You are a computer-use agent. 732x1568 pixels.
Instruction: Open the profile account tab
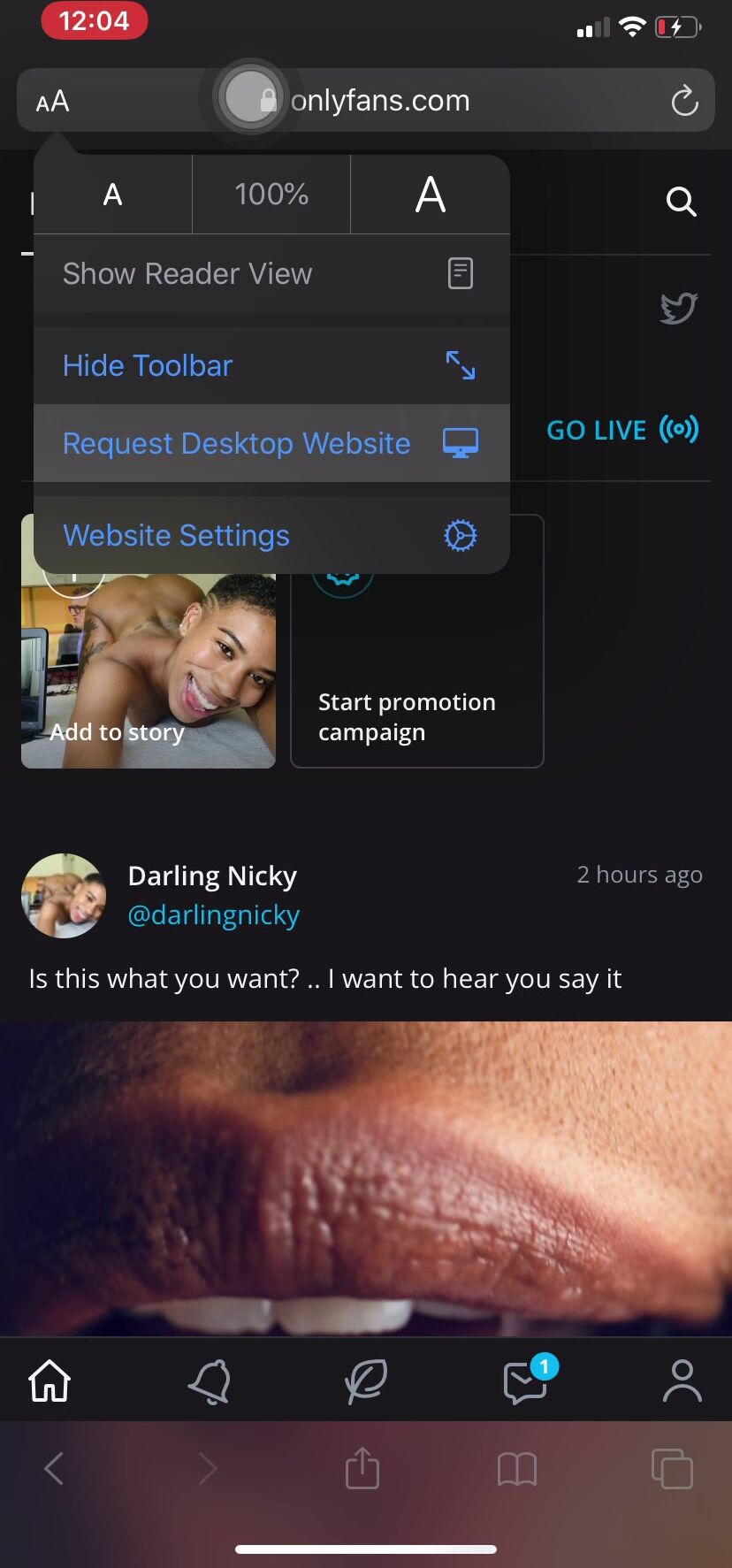[x=682, y=1380]
